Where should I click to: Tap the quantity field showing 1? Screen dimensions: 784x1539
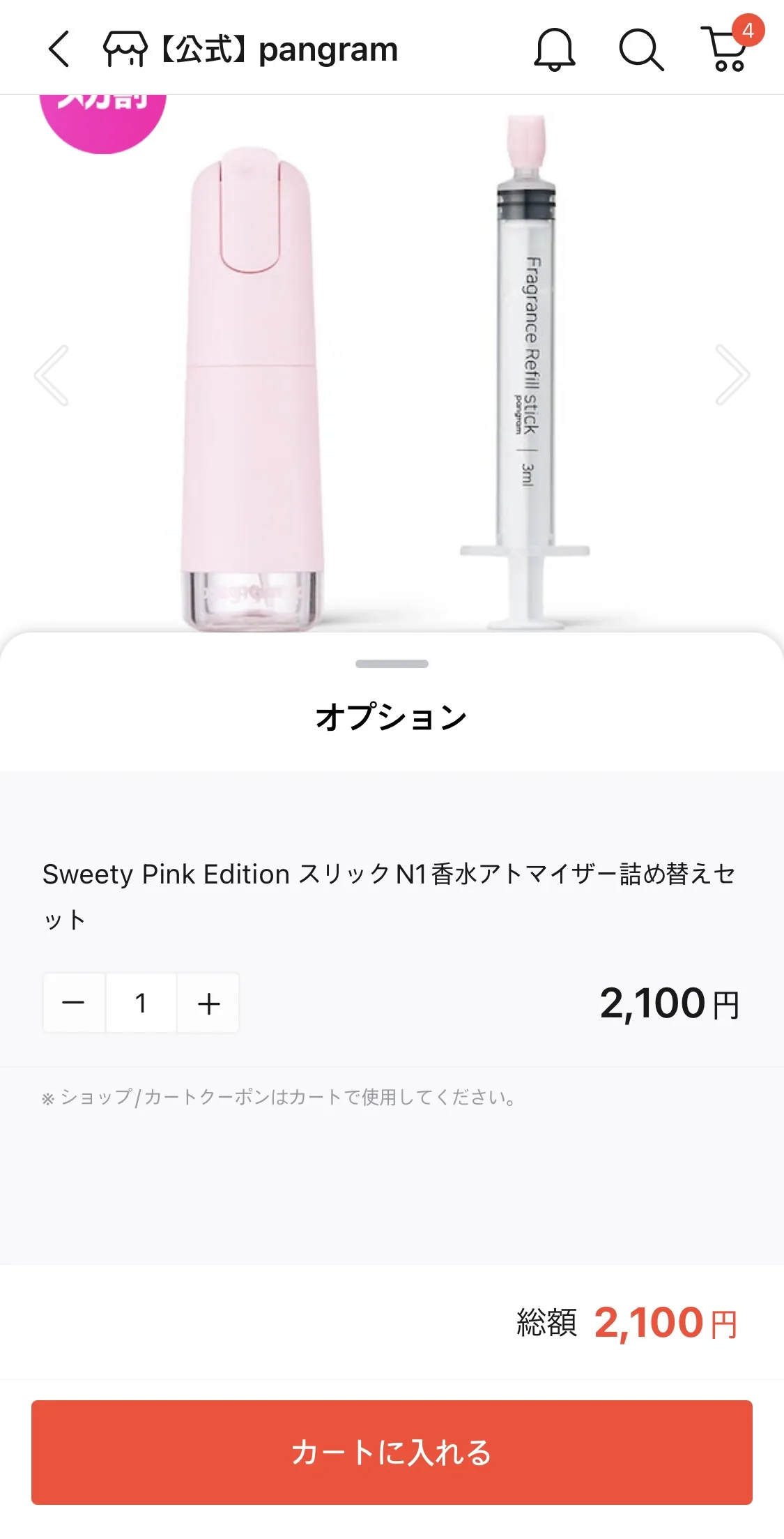coord(141,1003)
